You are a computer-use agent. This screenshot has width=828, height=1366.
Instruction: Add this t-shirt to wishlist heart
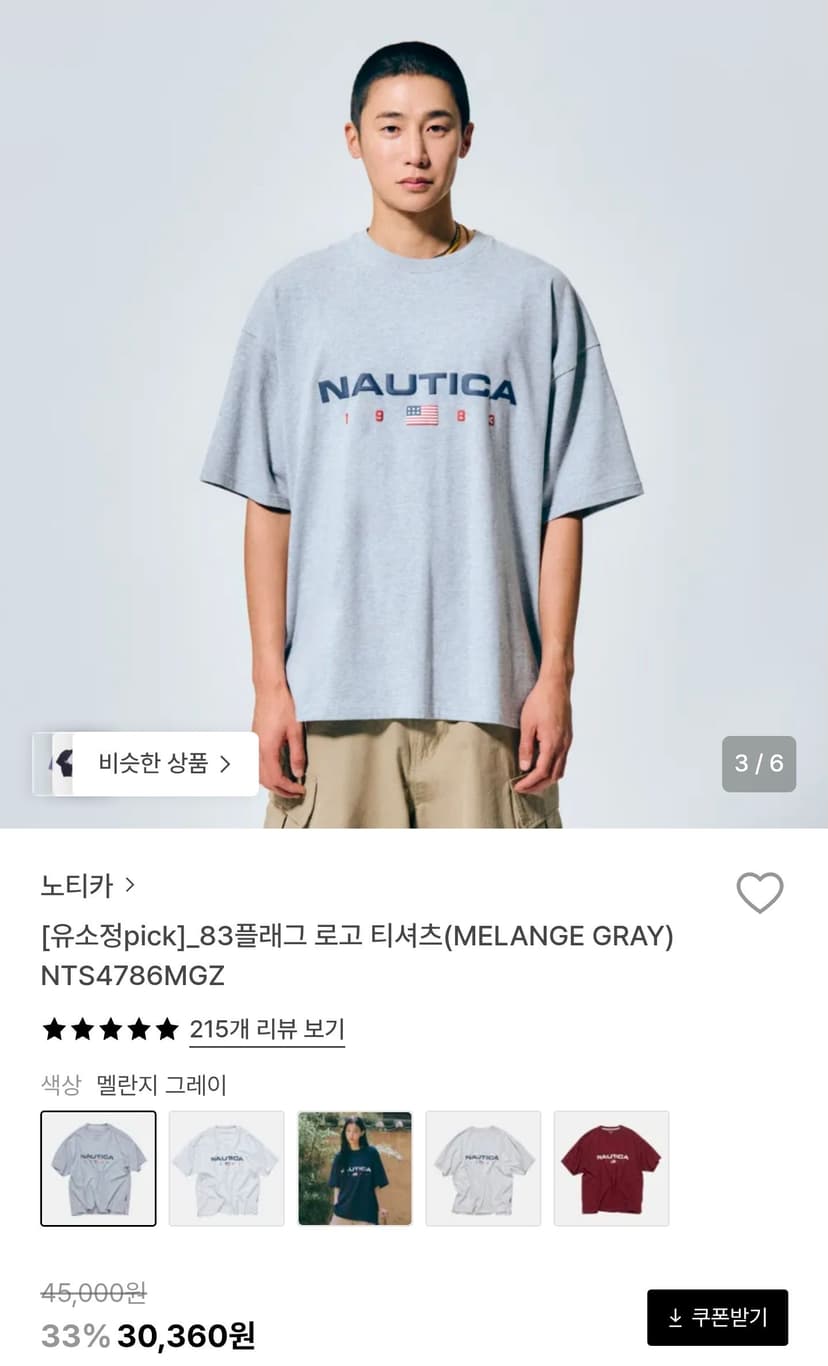coord(760,892)
